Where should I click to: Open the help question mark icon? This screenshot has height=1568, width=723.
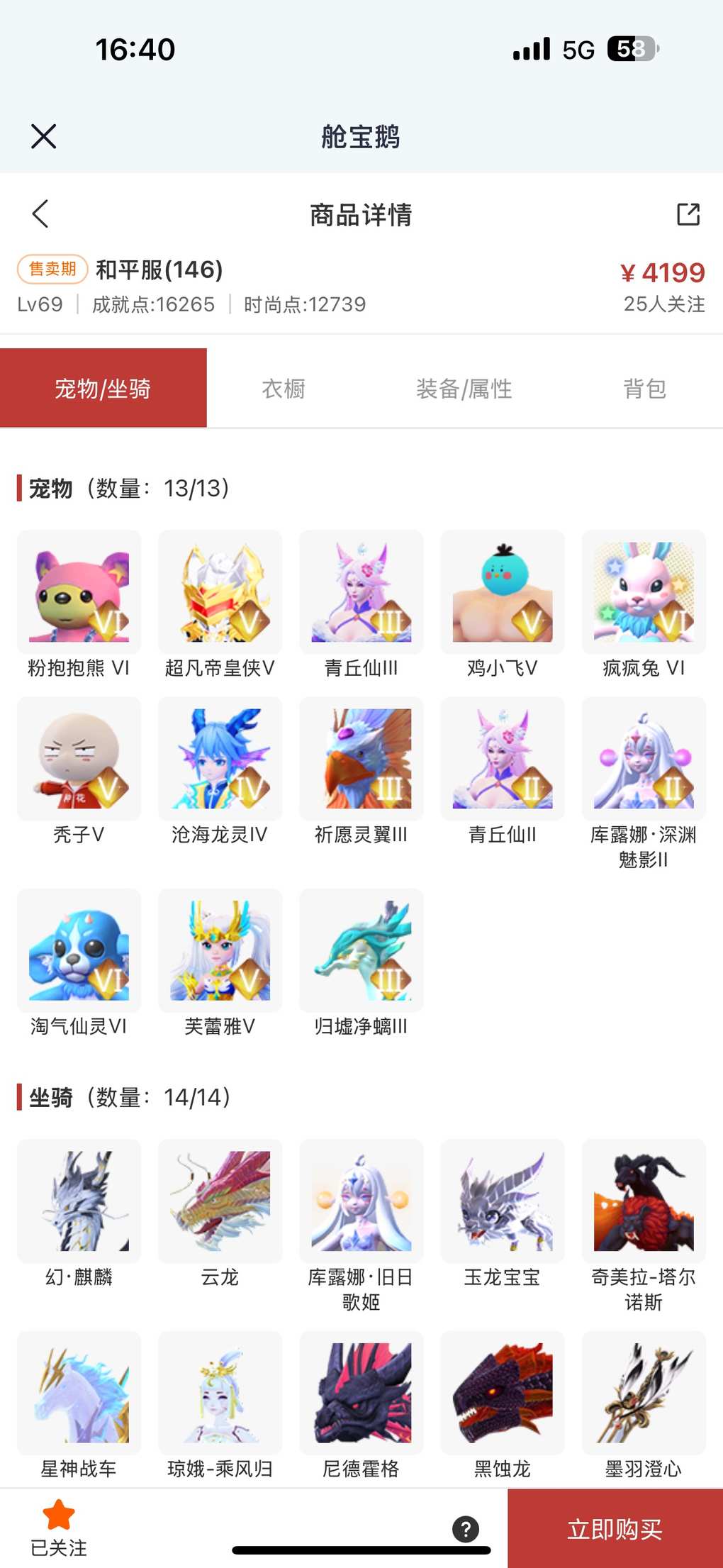point(466,1529)
